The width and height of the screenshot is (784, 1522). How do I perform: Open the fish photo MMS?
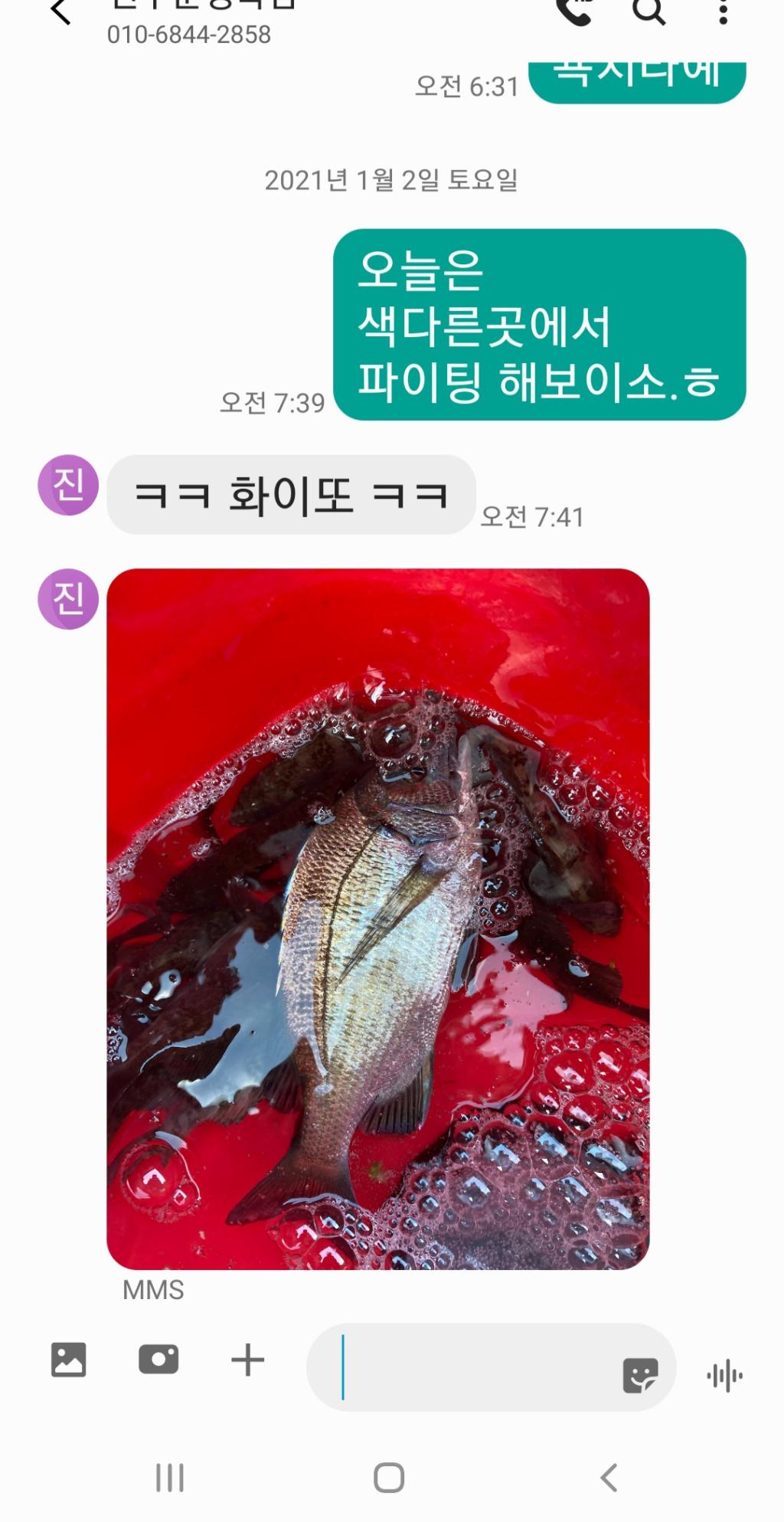coord(377,918)
